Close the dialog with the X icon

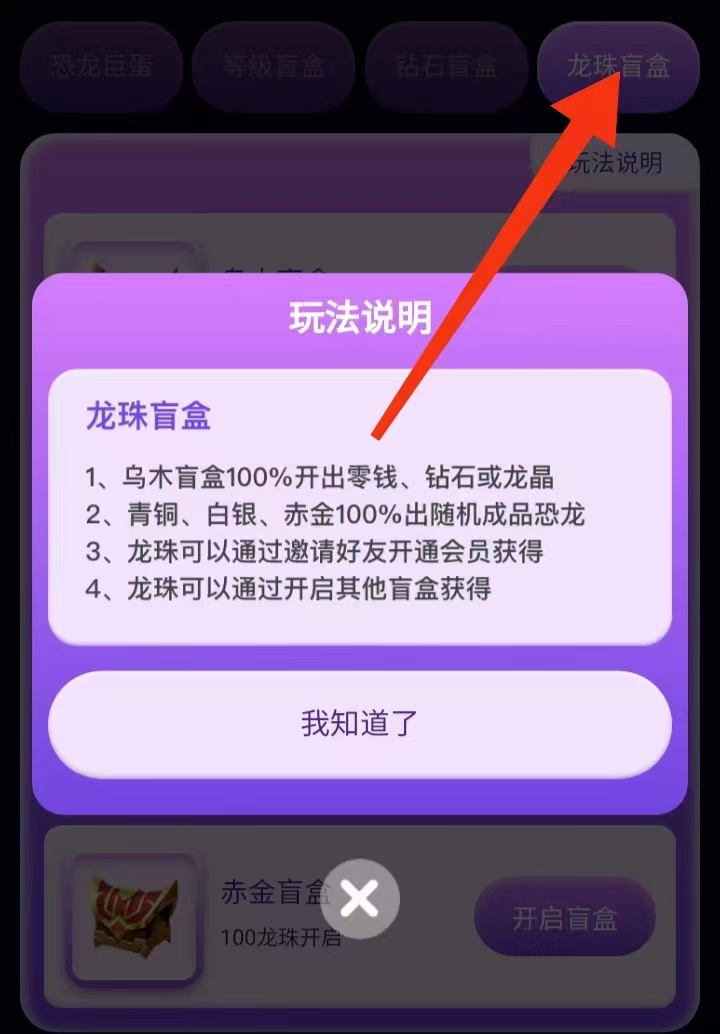click(x=360, y=899)
